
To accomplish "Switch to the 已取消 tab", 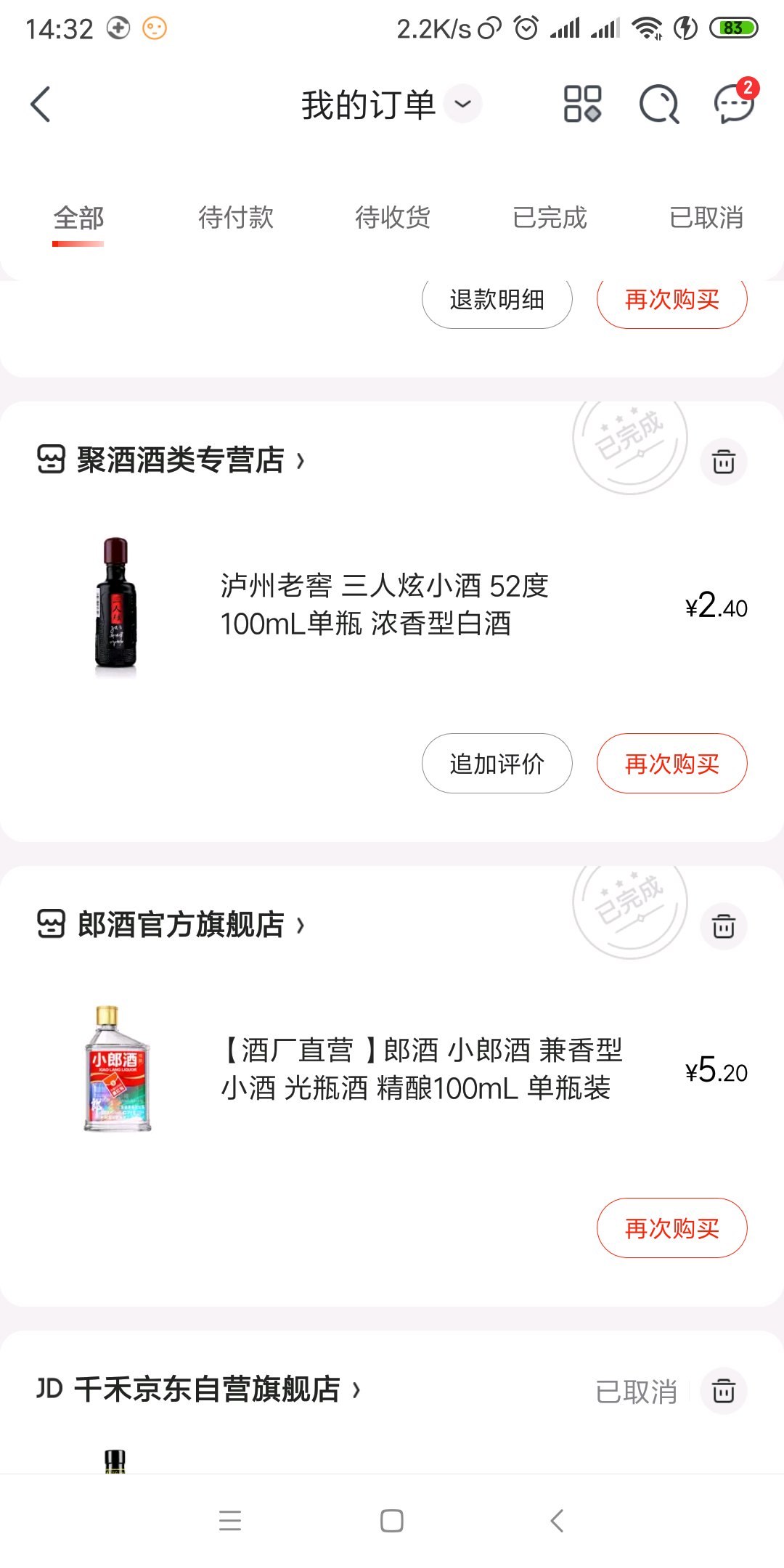I will pos(706,218).
